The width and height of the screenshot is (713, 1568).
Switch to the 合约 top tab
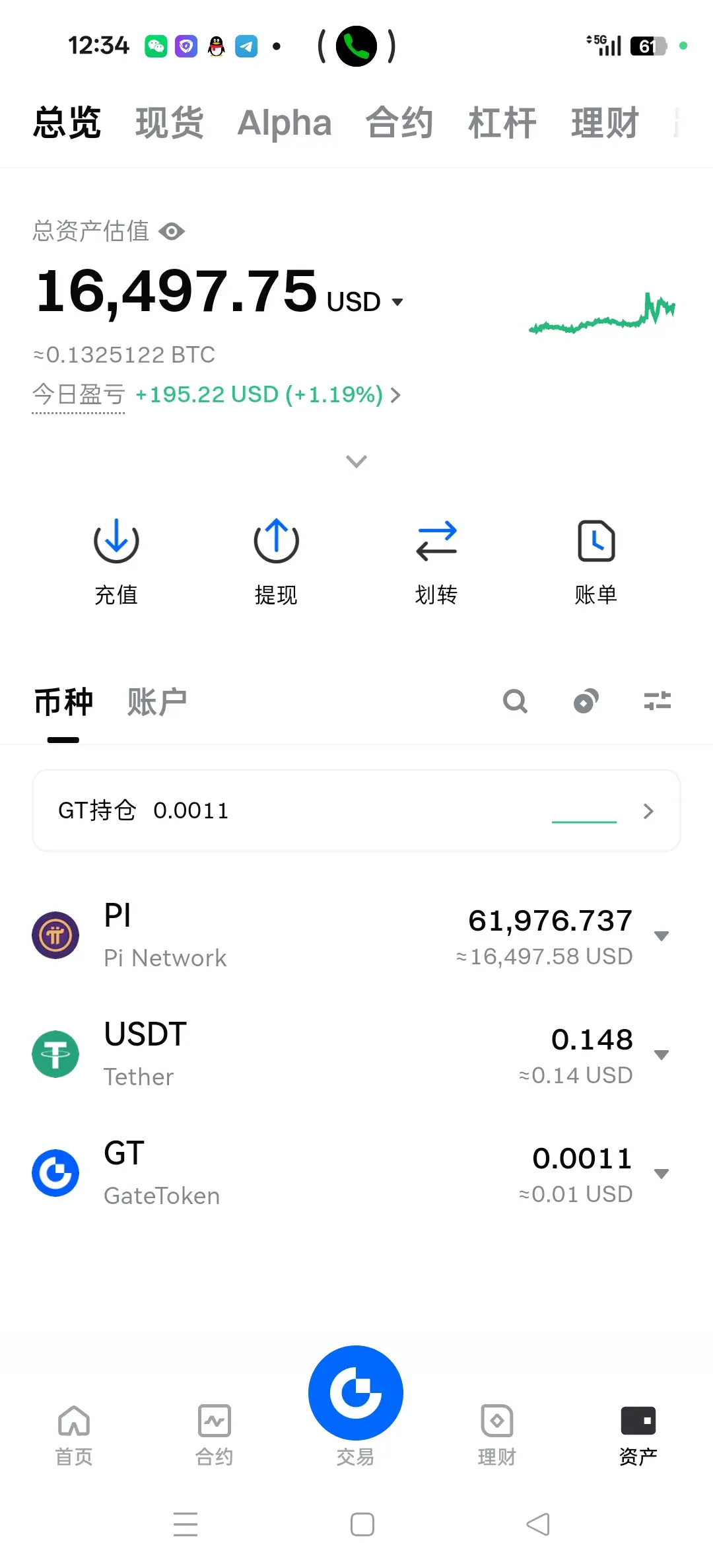(x=399, y=123)
